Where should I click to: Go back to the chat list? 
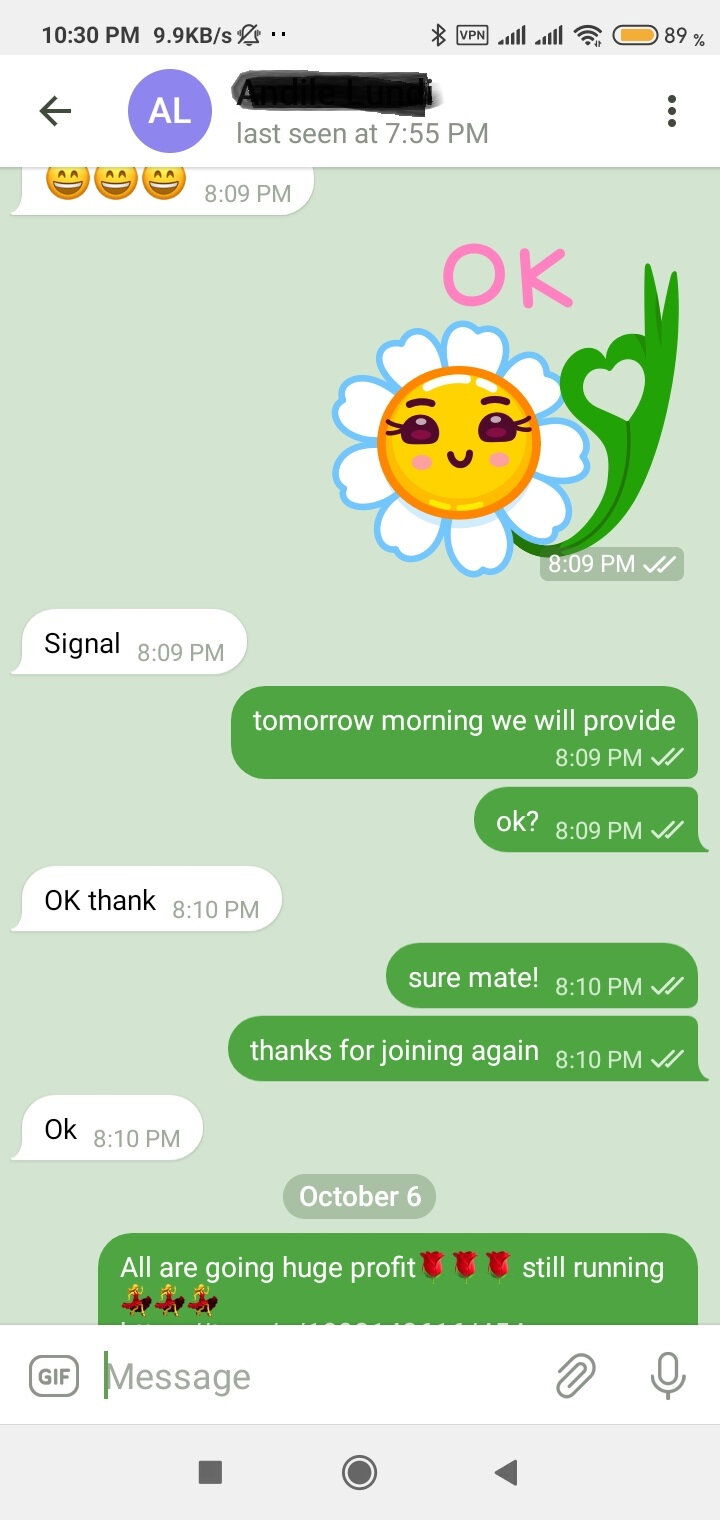coord(55,111)
